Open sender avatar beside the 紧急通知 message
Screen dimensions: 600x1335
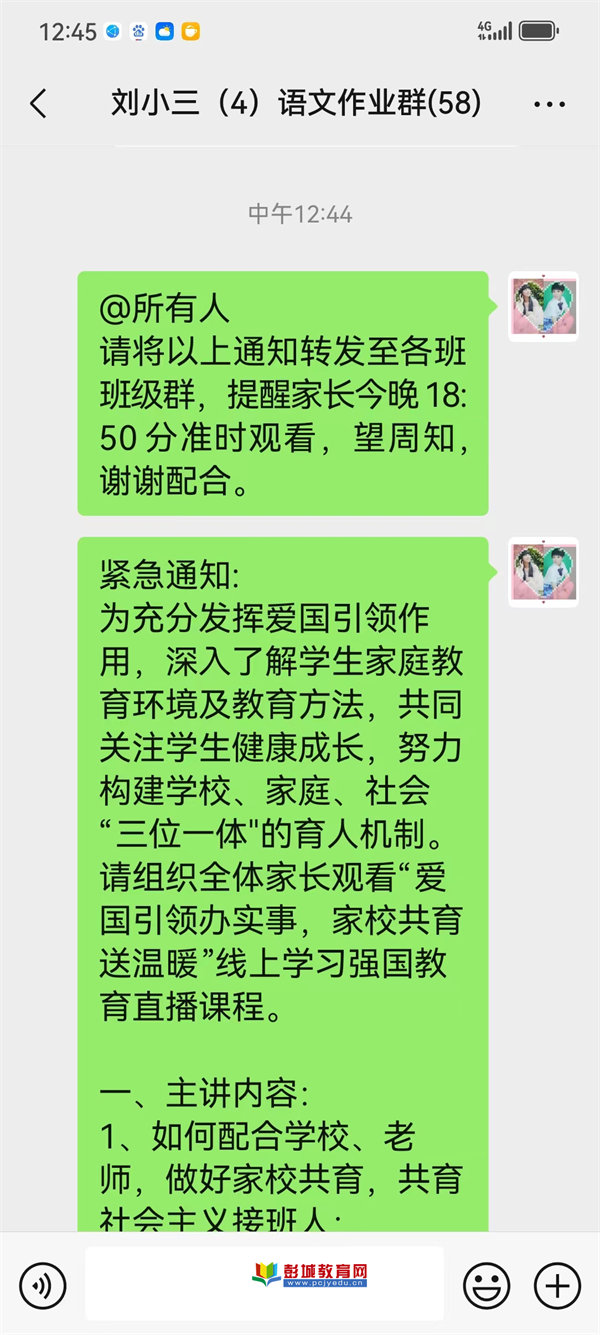(543, 572)
